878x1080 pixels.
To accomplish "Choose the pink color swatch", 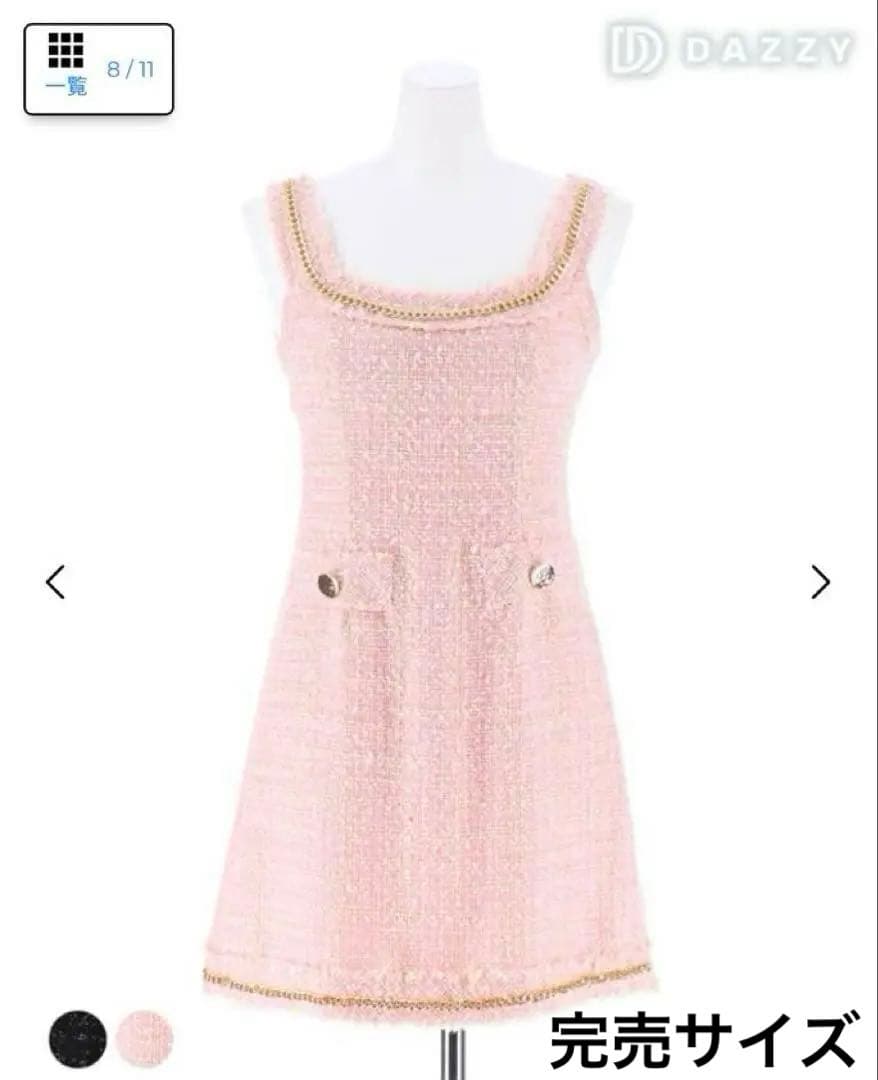I will click(x=145, y=1038).
